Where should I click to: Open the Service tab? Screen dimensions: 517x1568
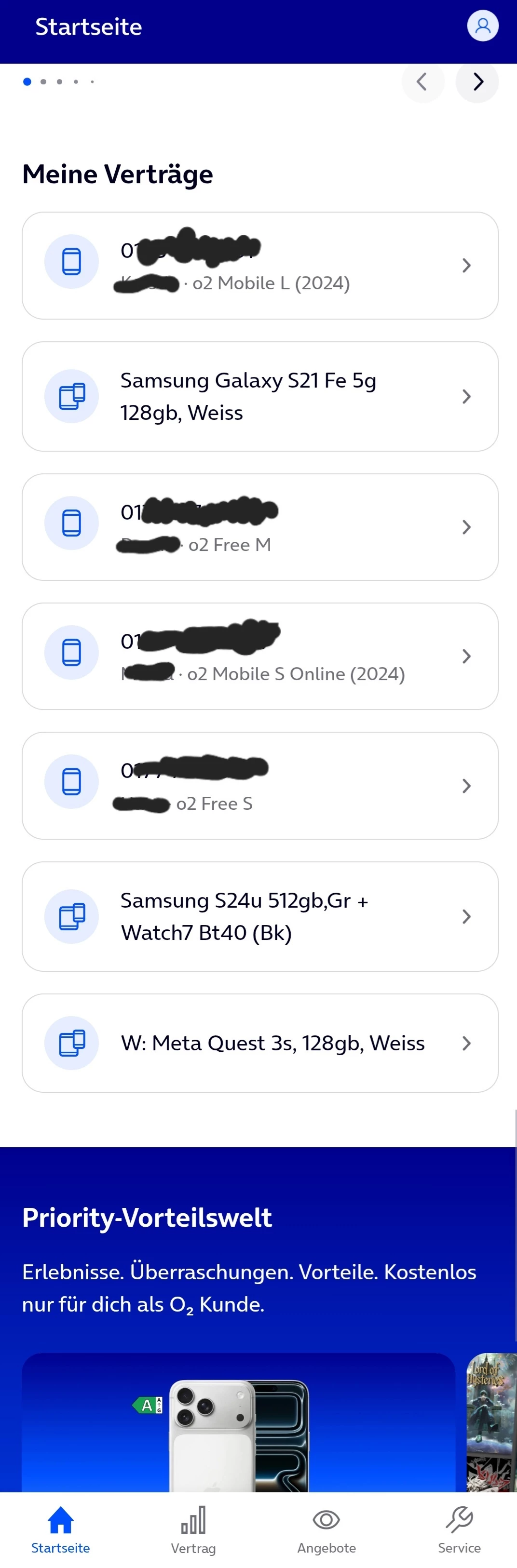pos(459,1529)
